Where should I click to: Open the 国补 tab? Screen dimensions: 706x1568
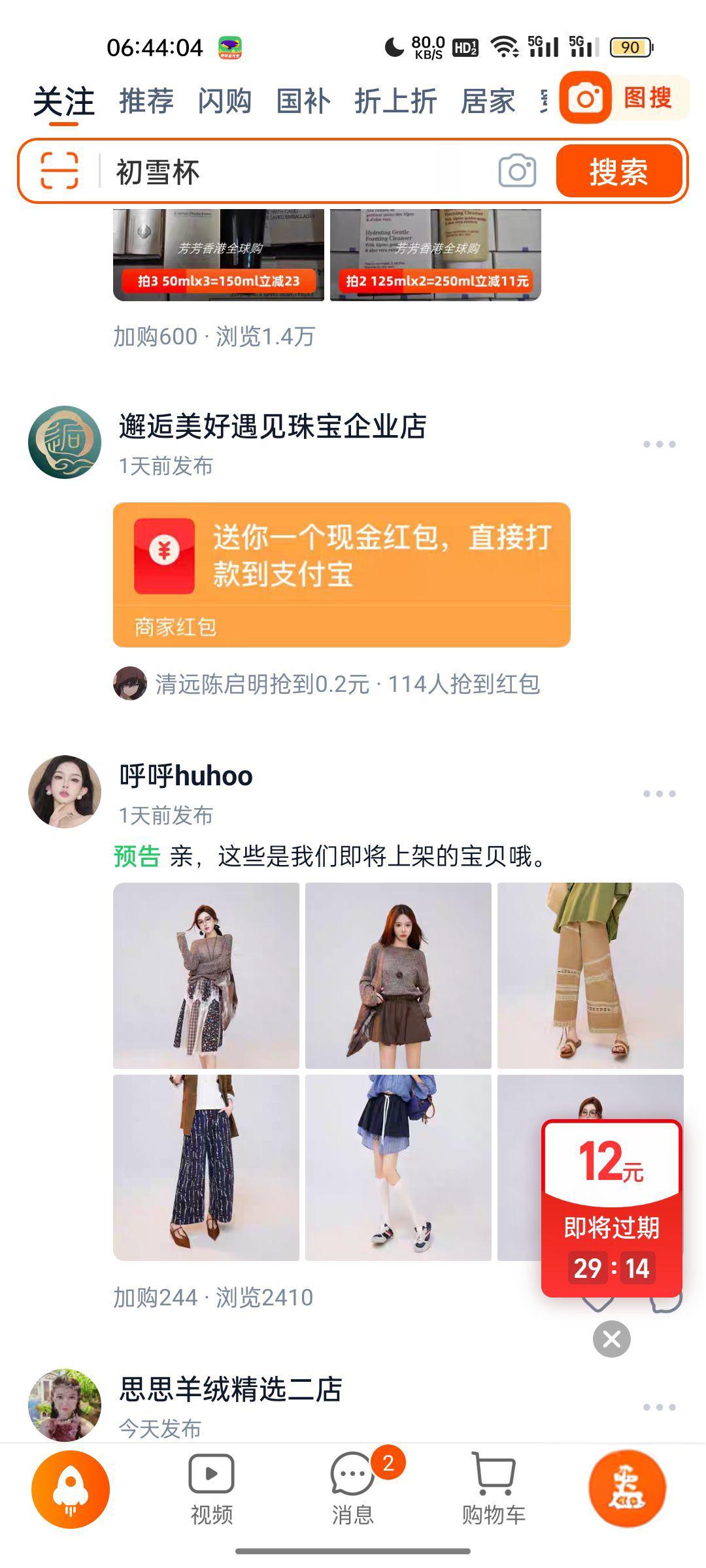(x=303, y=101)
